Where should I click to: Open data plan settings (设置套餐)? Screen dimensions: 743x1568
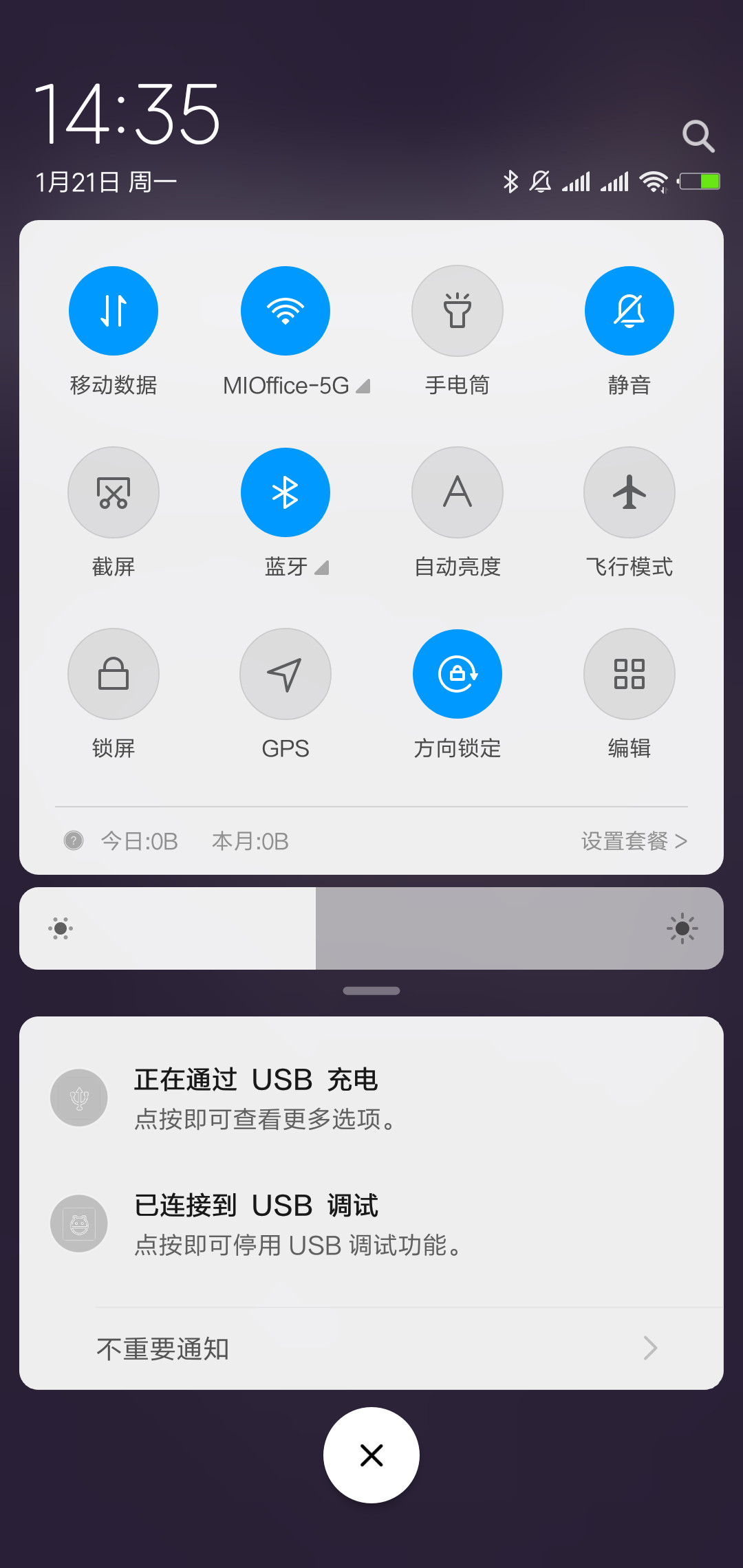[x=634, y=841]
